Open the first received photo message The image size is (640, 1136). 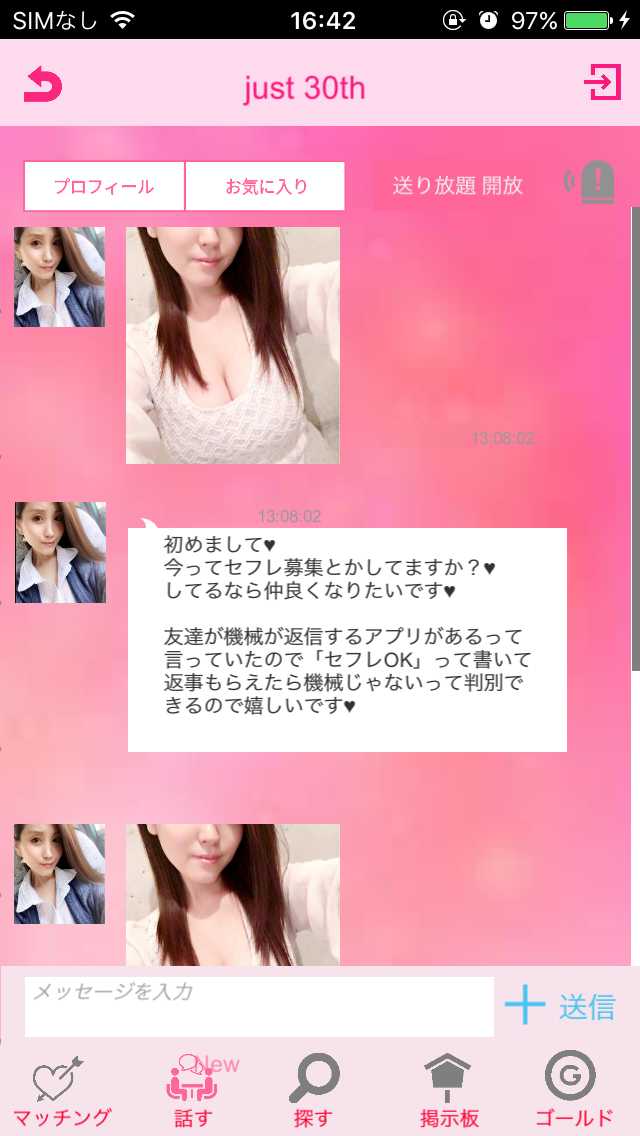click(x=232, y=345)
